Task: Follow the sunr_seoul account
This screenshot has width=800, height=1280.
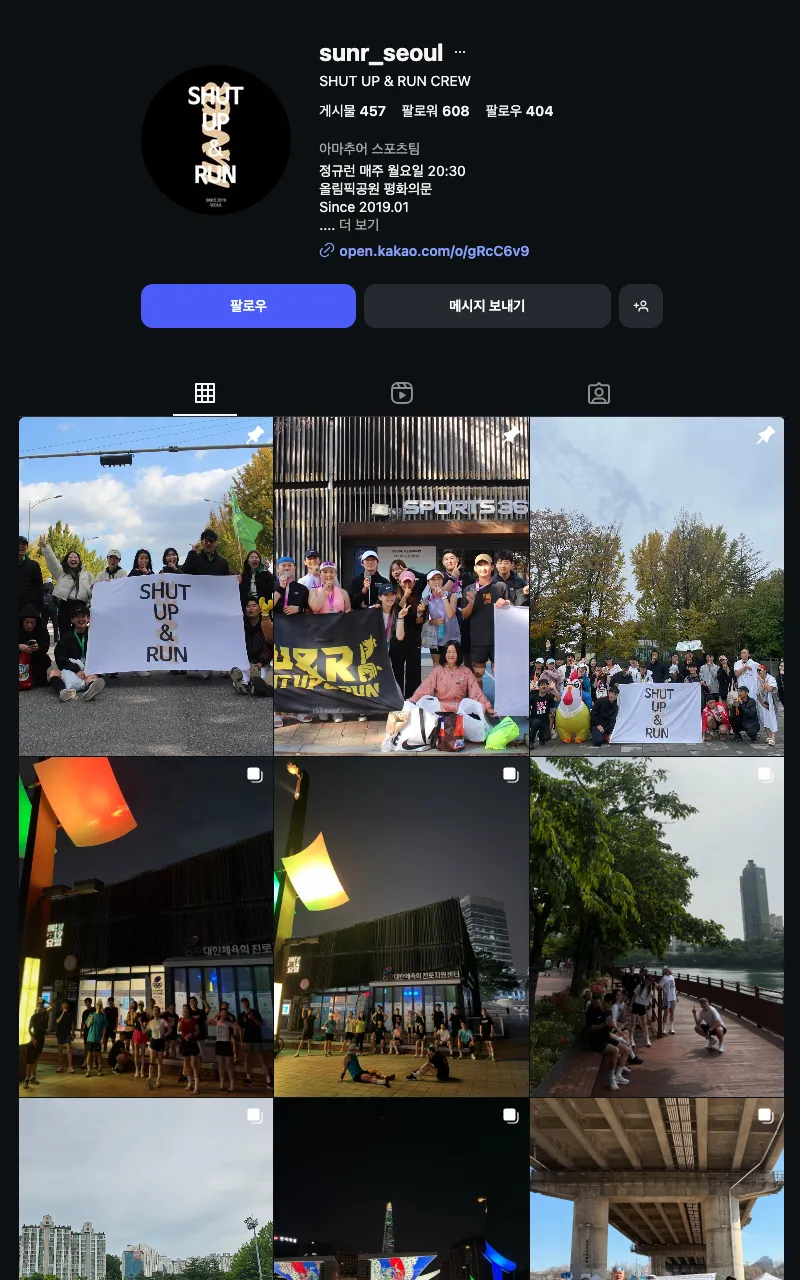Action: click(248, 306)
